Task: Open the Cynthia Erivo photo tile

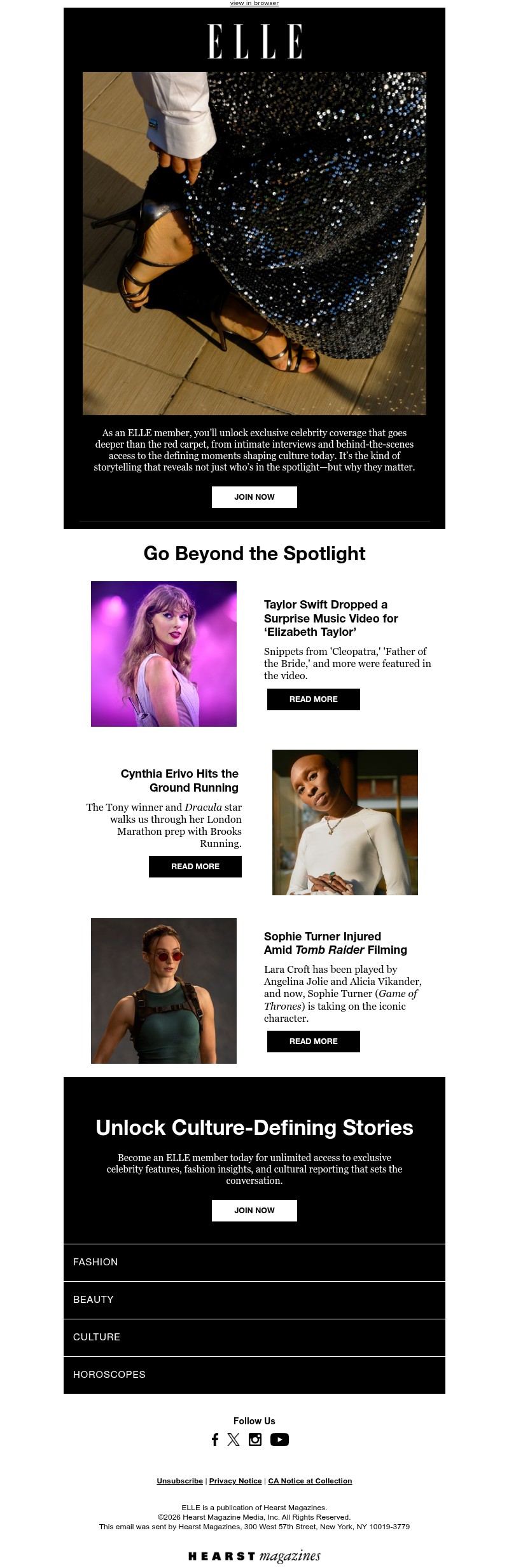Action: (345, 822)
